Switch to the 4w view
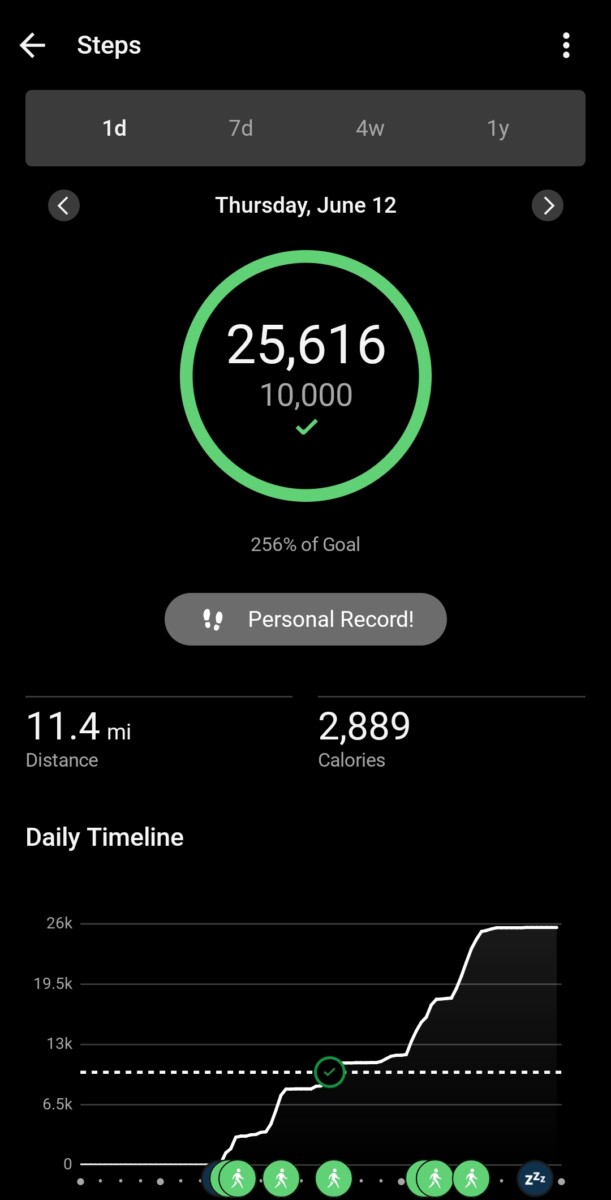The width and height of the screenshot is (611, 1200). point(369,129)
